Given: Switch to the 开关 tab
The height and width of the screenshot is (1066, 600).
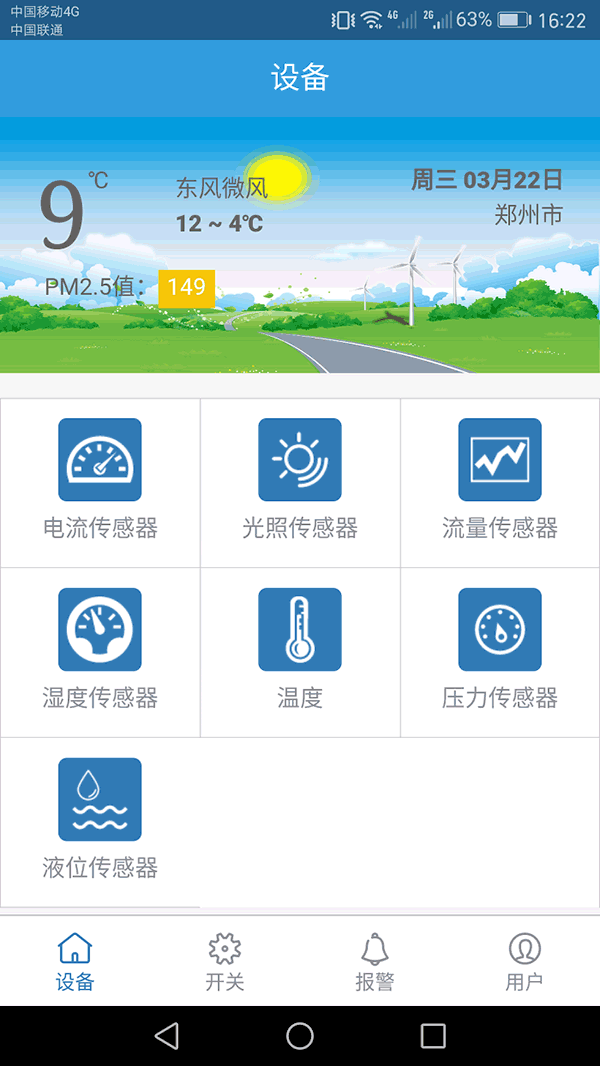Looking at the screenshot, I should coord(225,962).
